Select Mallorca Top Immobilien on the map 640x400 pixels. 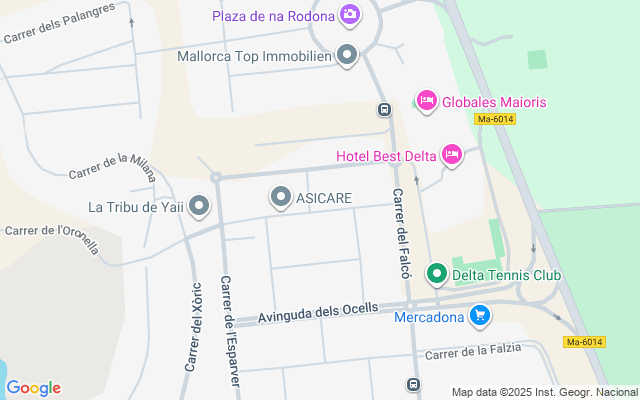tap(347, 55)
